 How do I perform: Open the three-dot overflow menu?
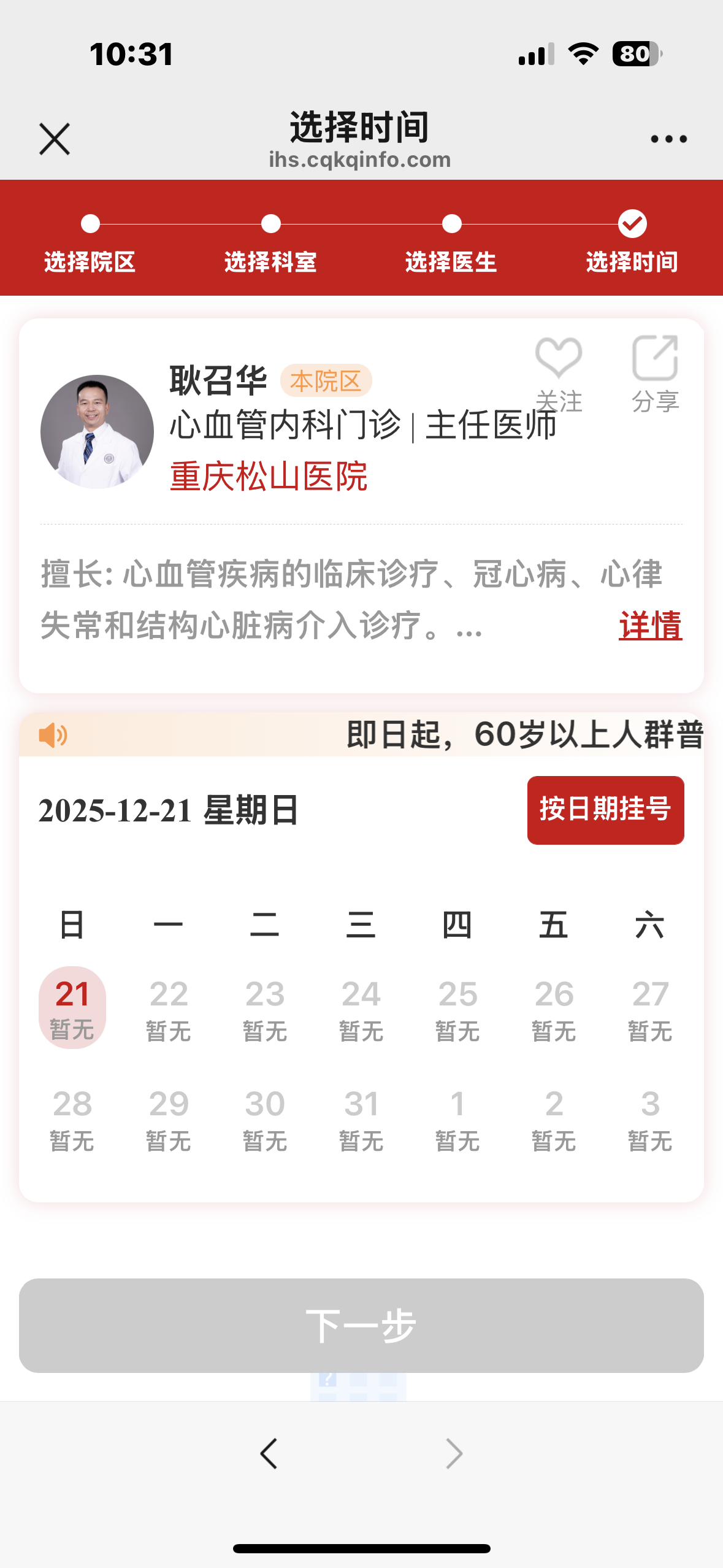668,139
